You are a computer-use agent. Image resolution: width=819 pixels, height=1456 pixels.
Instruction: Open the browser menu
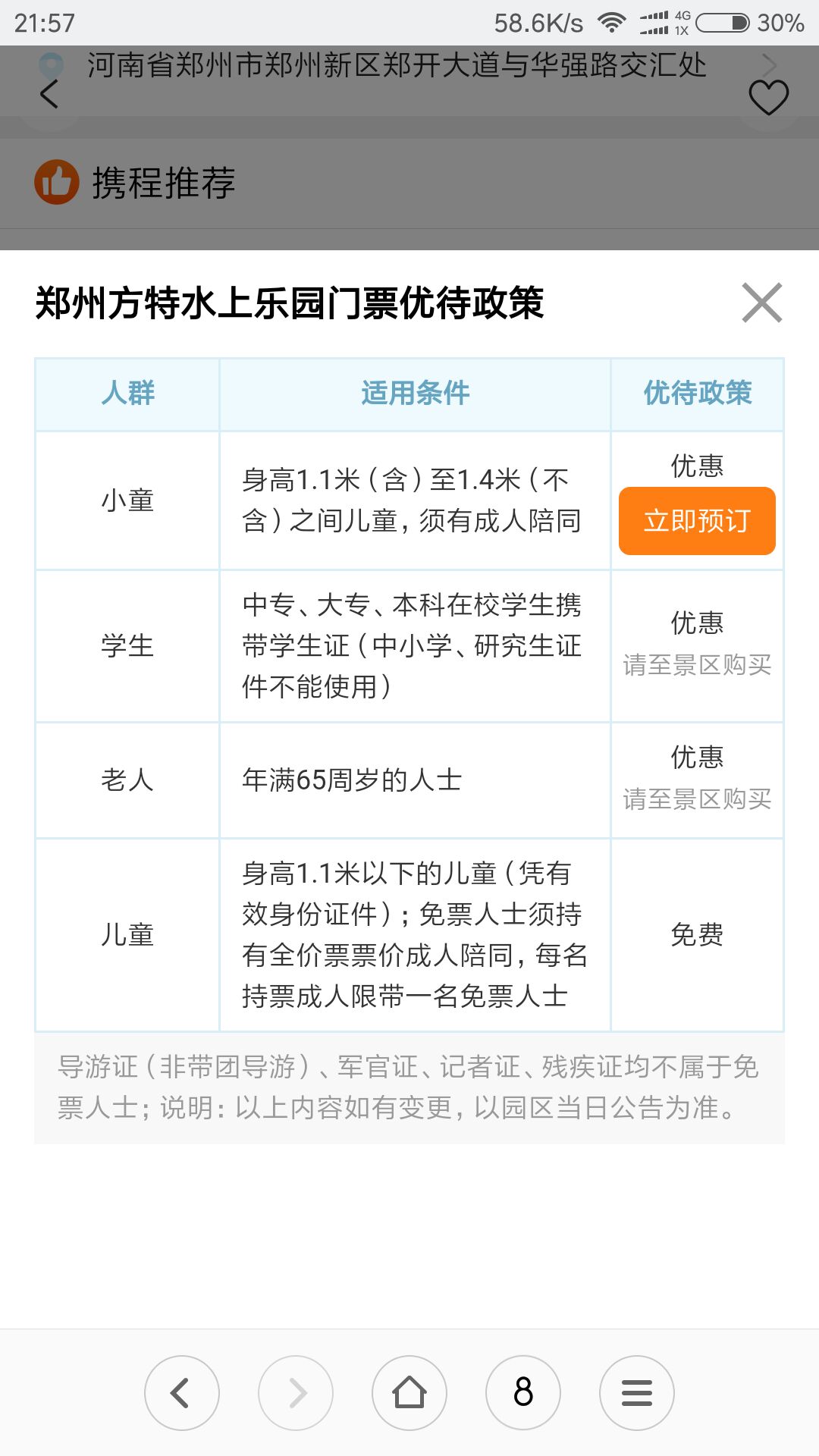coord(637,1393)
